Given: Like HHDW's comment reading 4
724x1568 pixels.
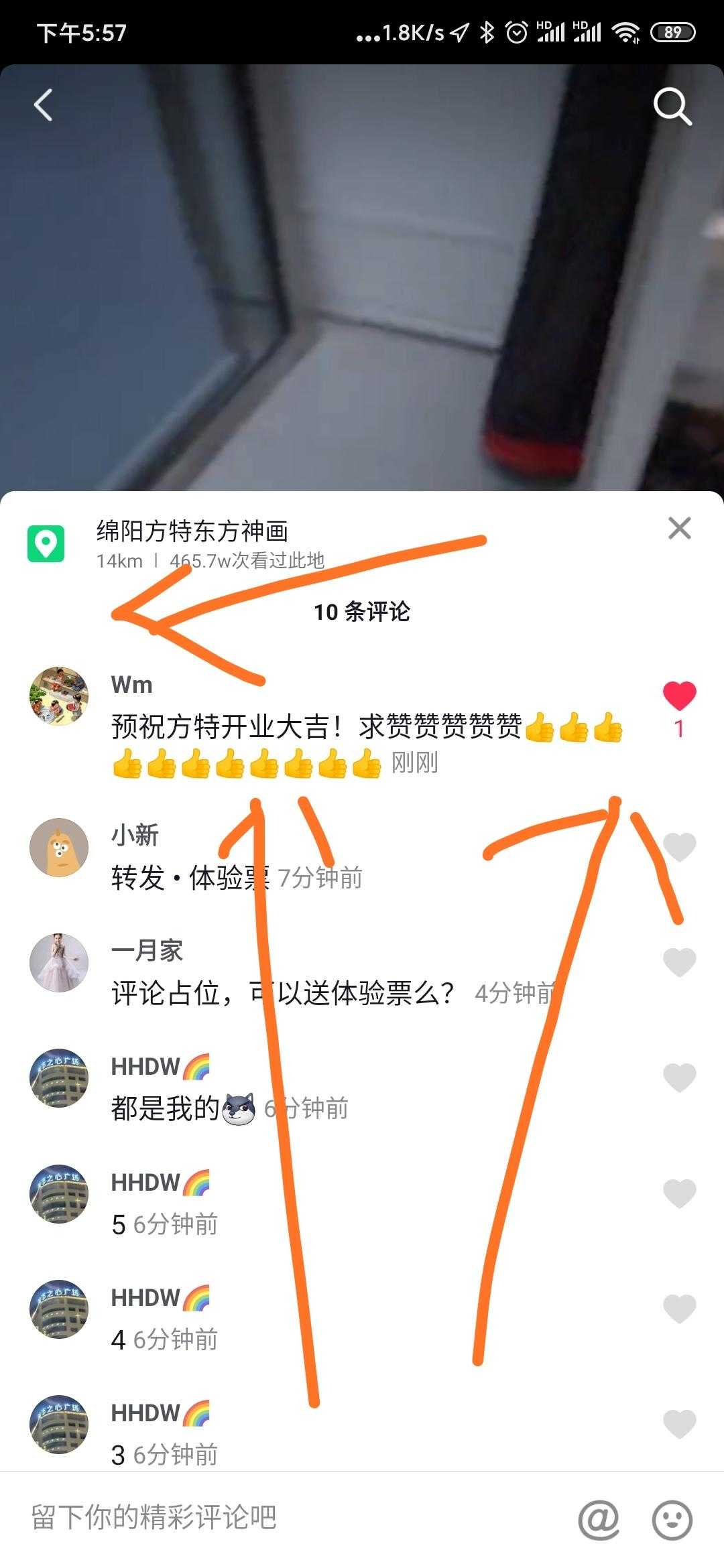Looking at the screenshot, I should 679,1308.
